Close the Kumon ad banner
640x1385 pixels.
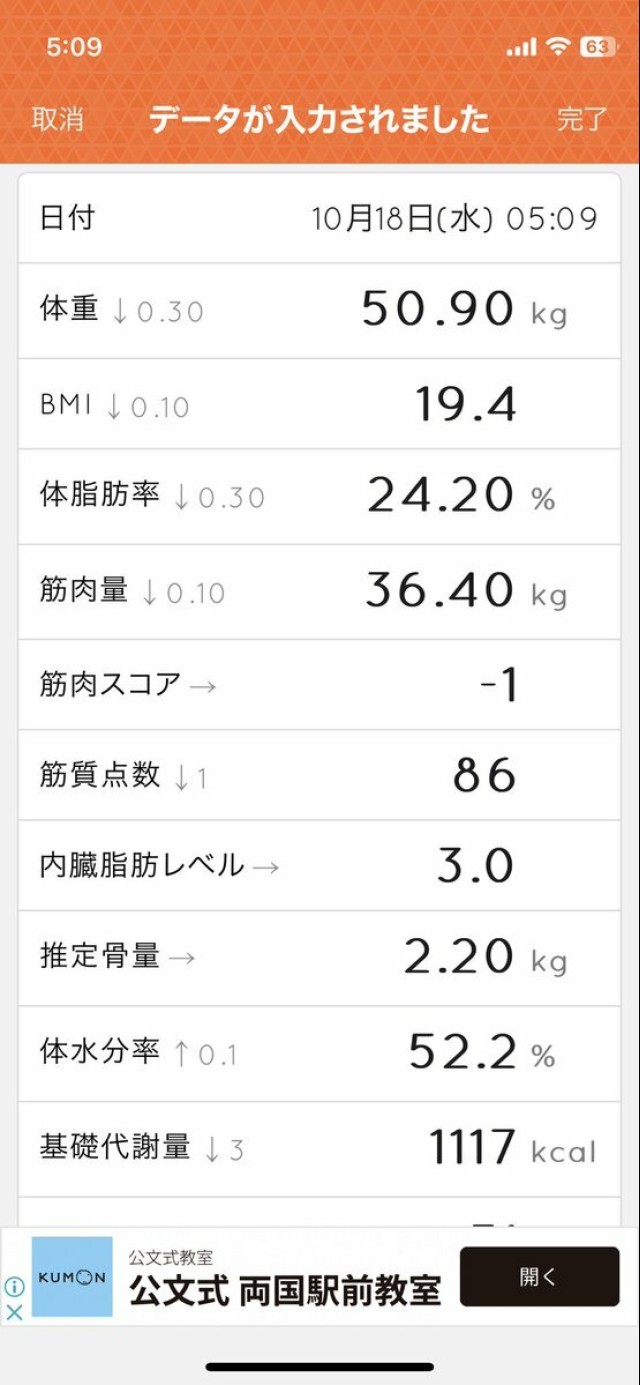pyautogui.click(x=14, y=1312)
